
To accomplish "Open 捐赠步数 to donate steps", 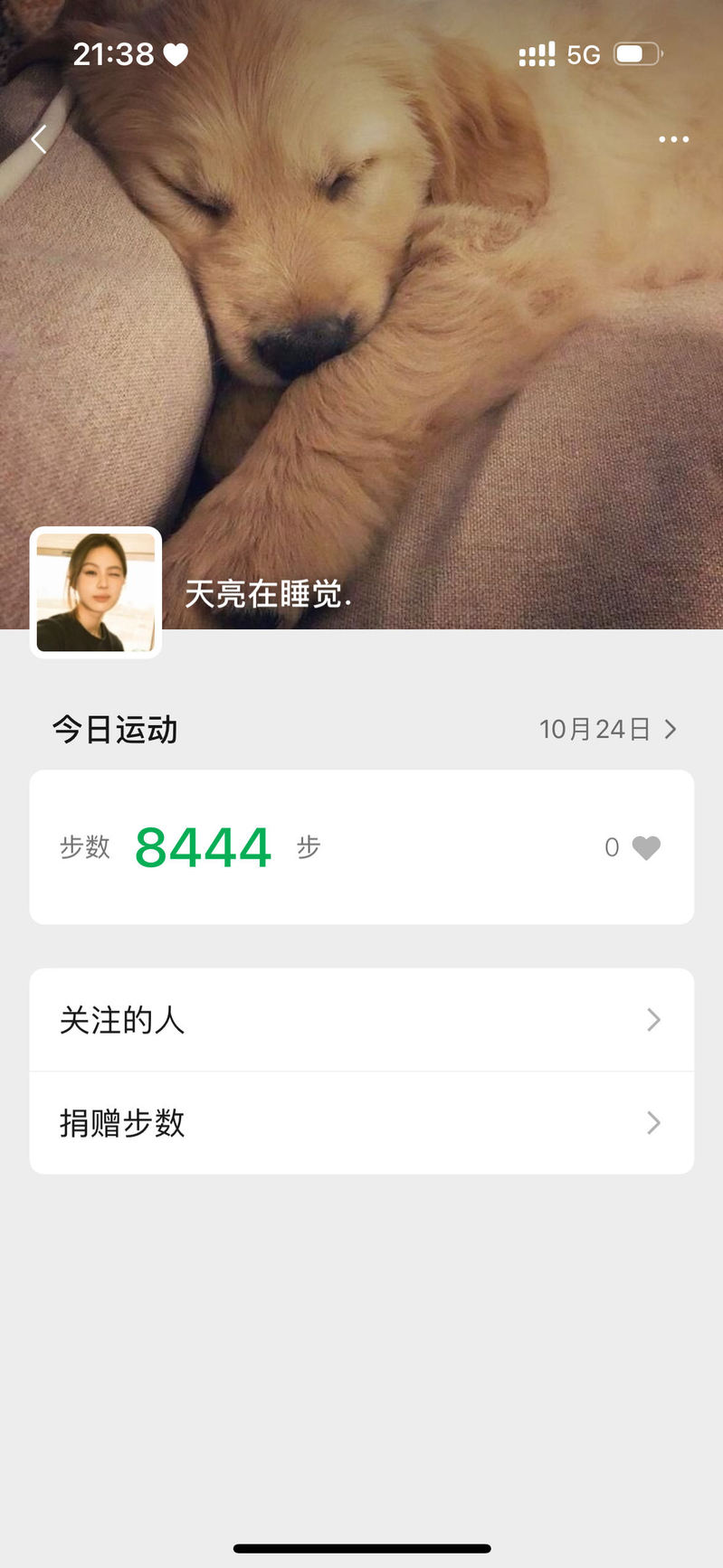I will [x=362, y=1123].
